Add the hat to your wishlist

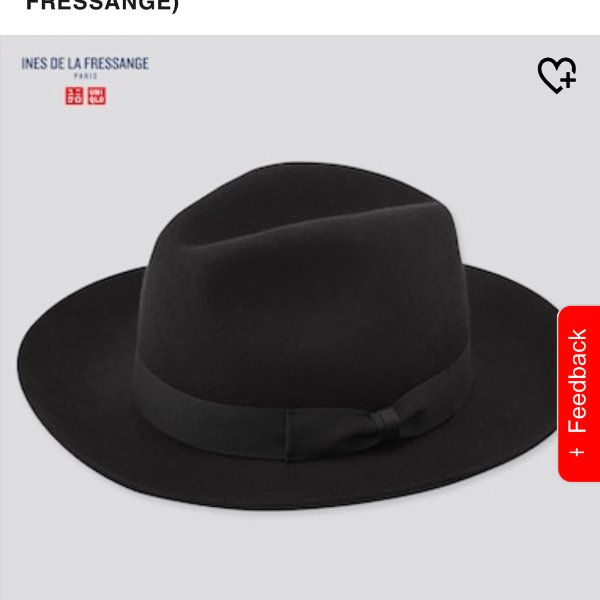556,75
